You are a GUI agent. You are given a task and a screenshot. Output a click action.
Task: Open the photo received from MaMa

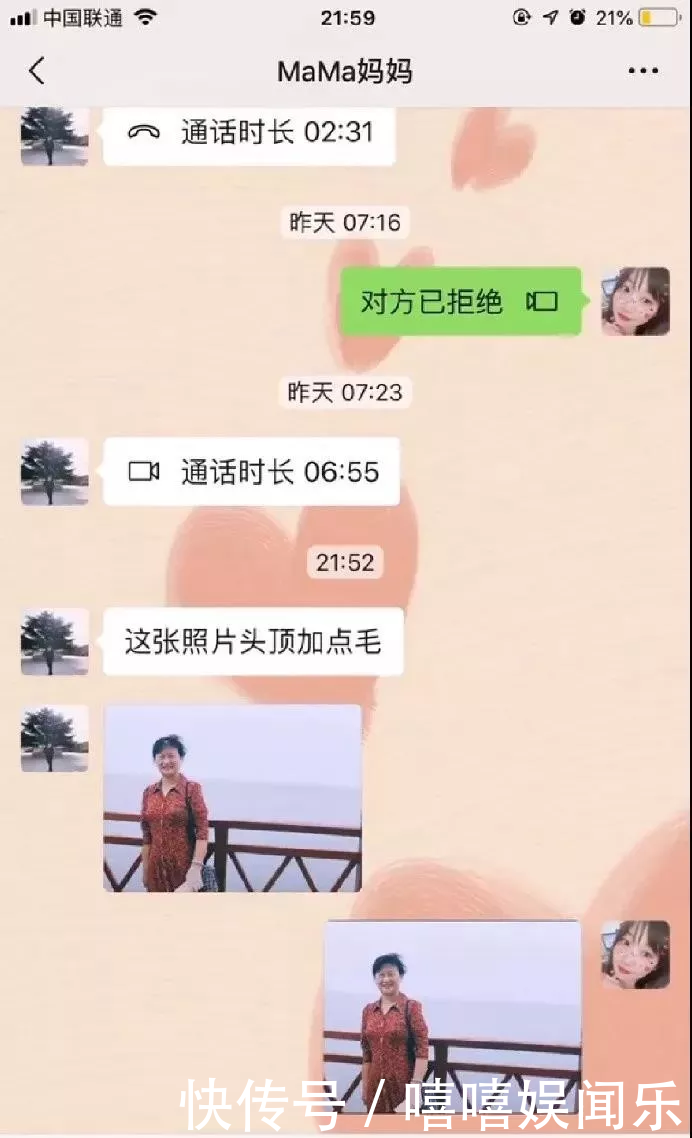coord(232,798)
